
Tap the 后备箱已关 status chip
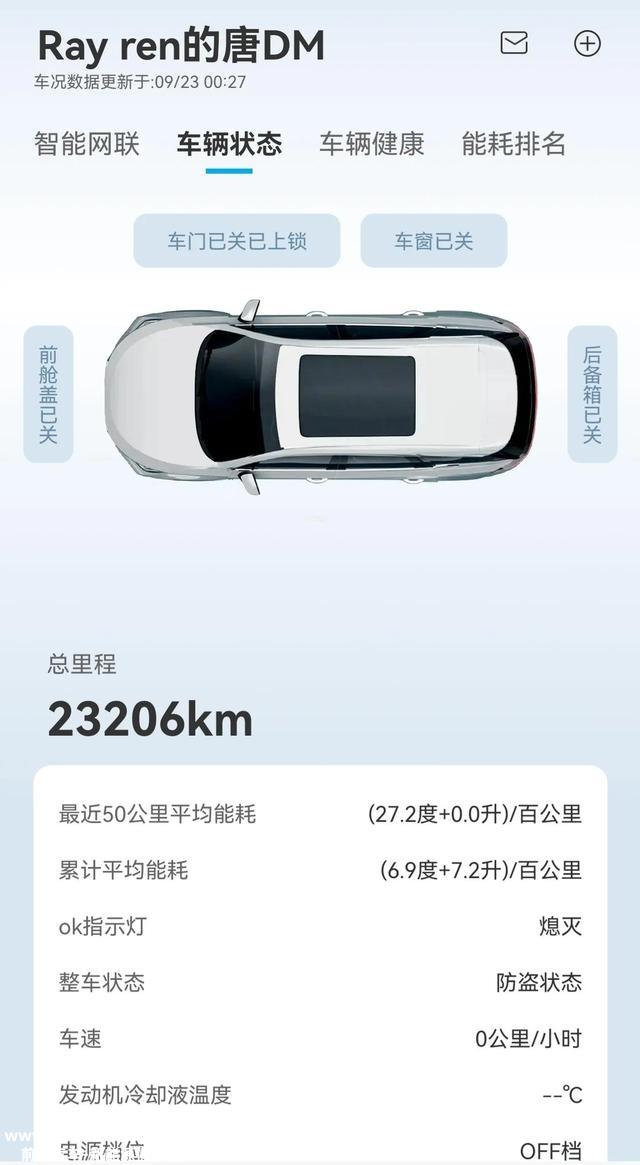click(592, 394)
